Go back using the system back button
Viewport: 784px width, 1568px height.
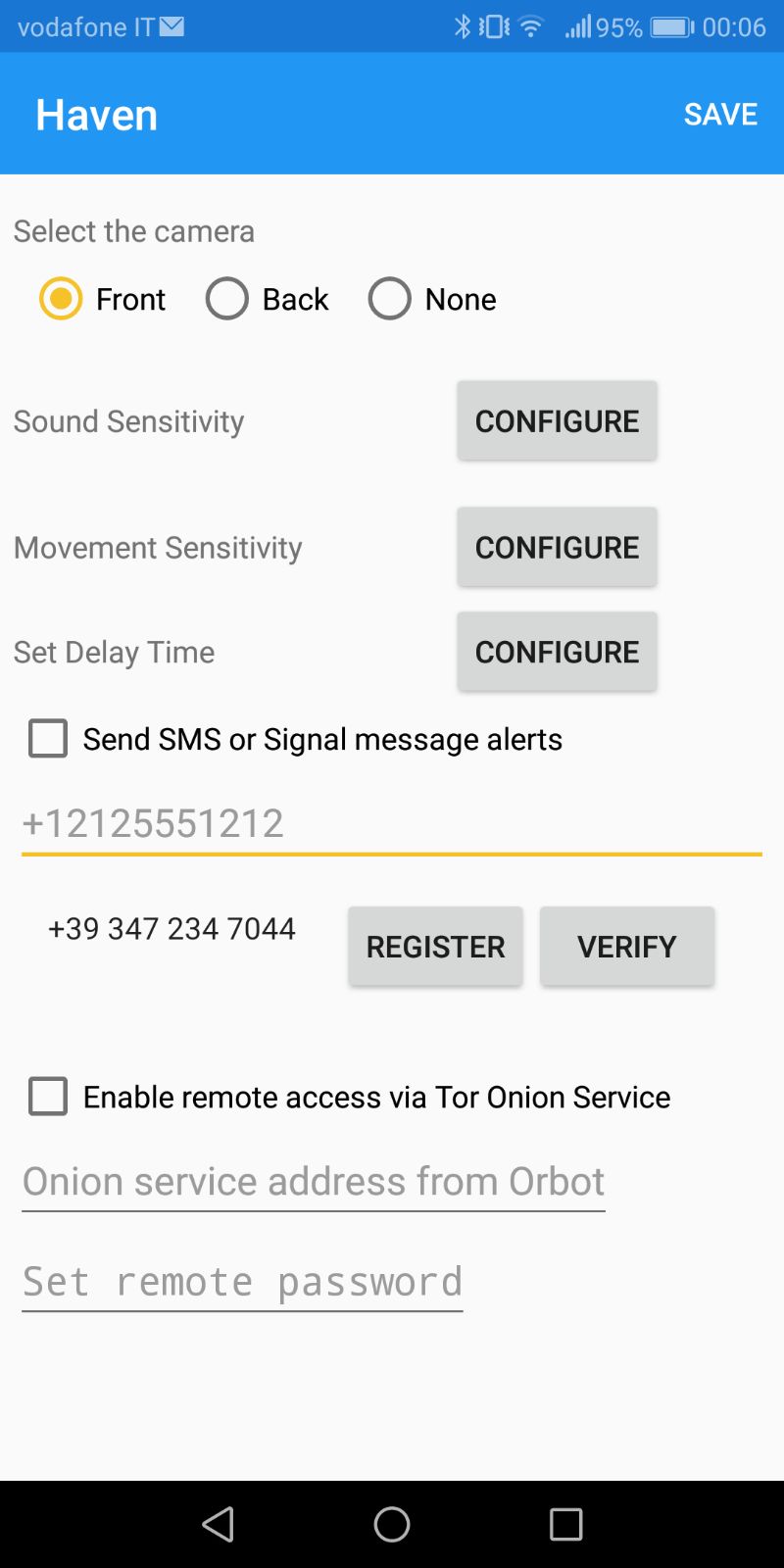[218, 1524]
